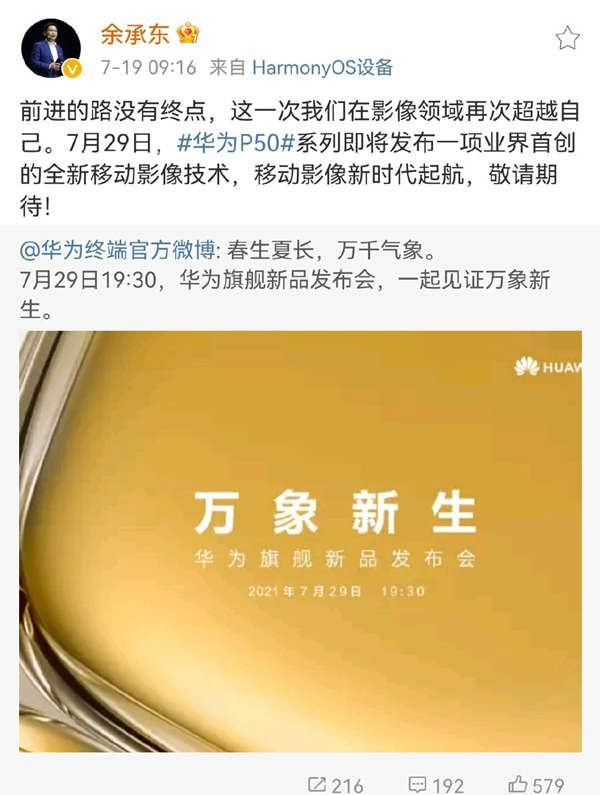Open 余承东's profile avatar
The width and height of the screenshot is (600, 795).
coord(50,47)
